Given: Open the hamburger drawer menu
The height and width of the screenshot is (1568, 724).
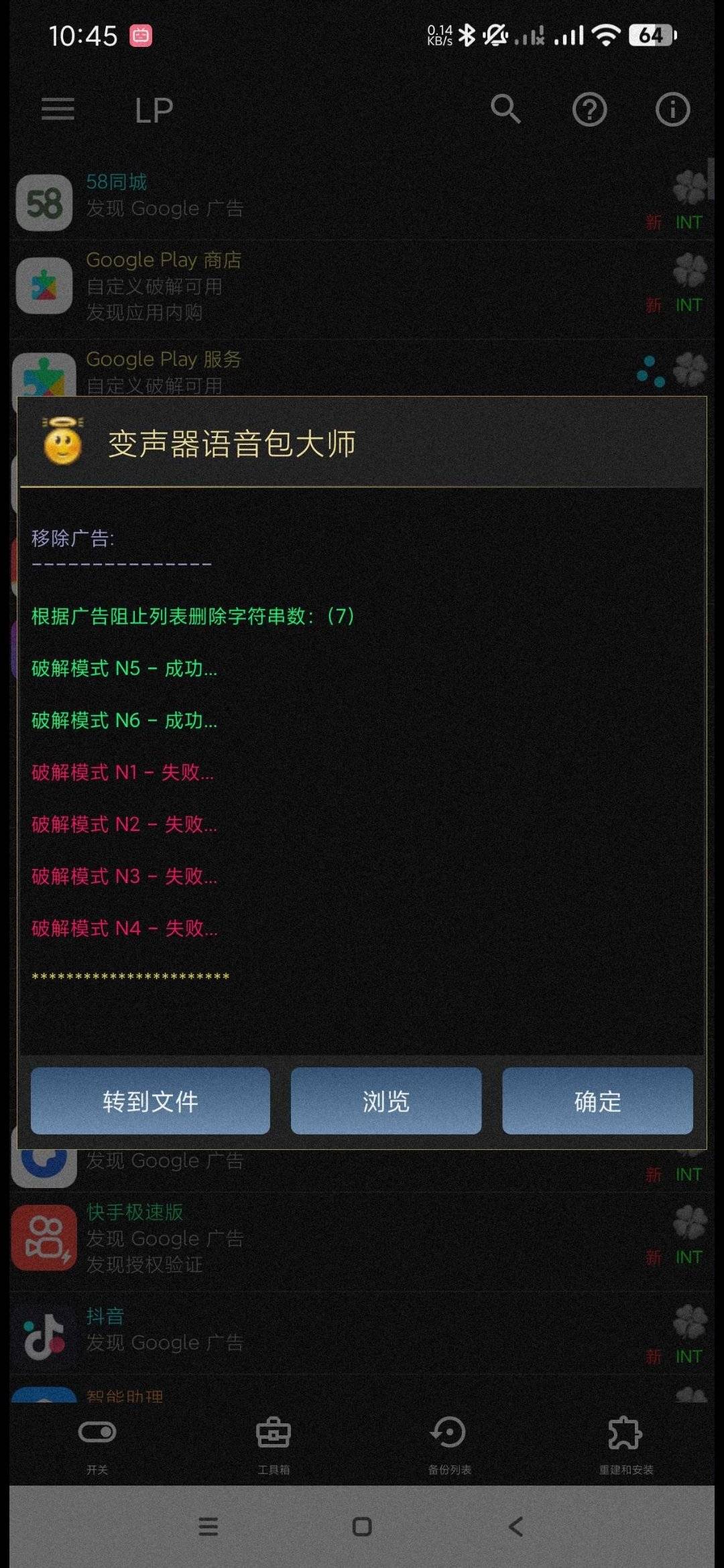Looking at the screenshot, I should (x=58, y=110).
